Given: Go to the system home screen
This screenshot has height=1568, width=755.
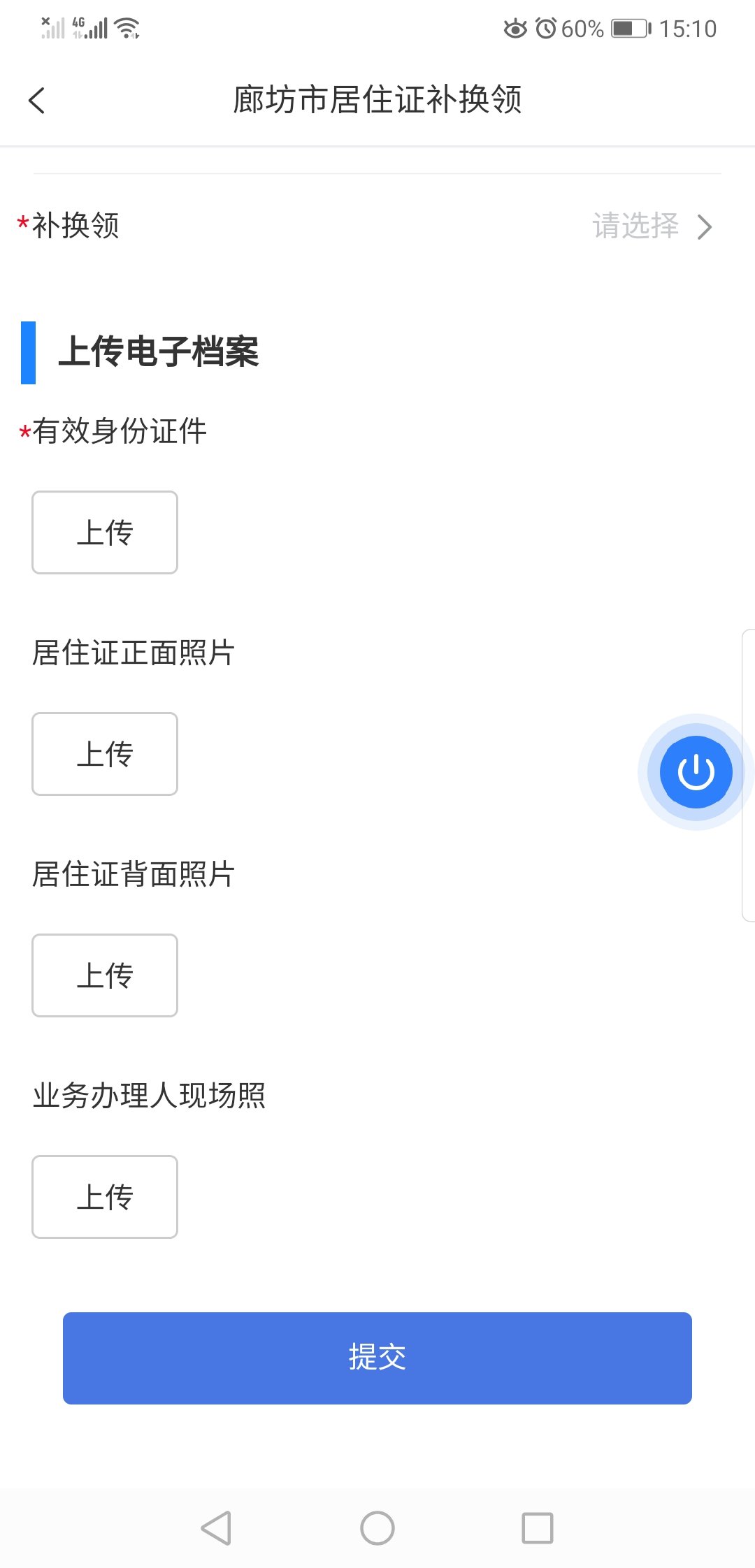Looking at the screenshot, I should click(377, 1528).
